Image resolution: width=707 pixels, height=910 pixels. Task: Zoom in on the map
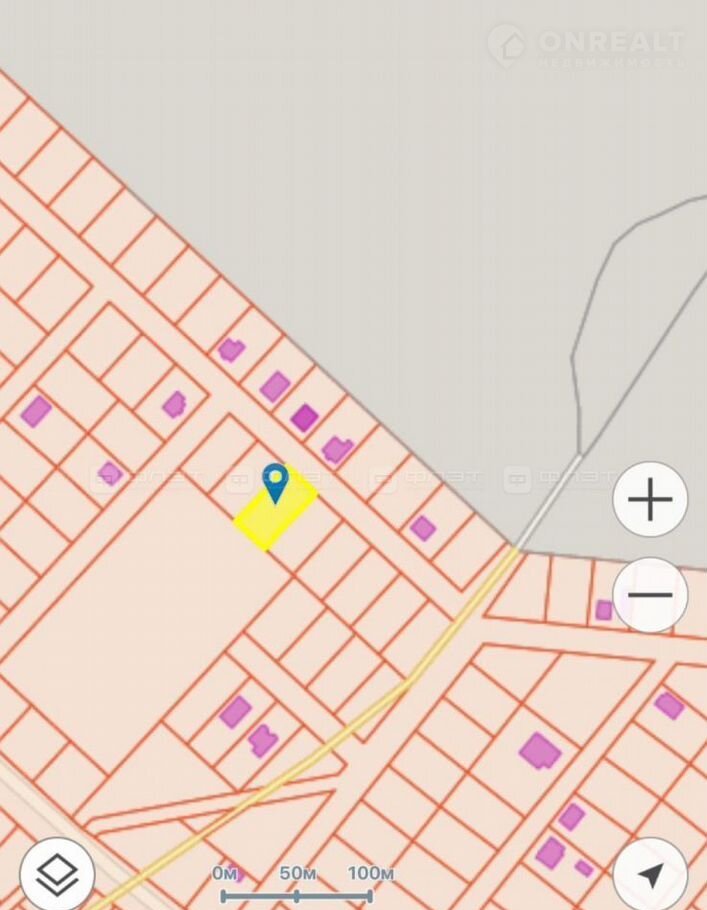click(x=650, y=499)
